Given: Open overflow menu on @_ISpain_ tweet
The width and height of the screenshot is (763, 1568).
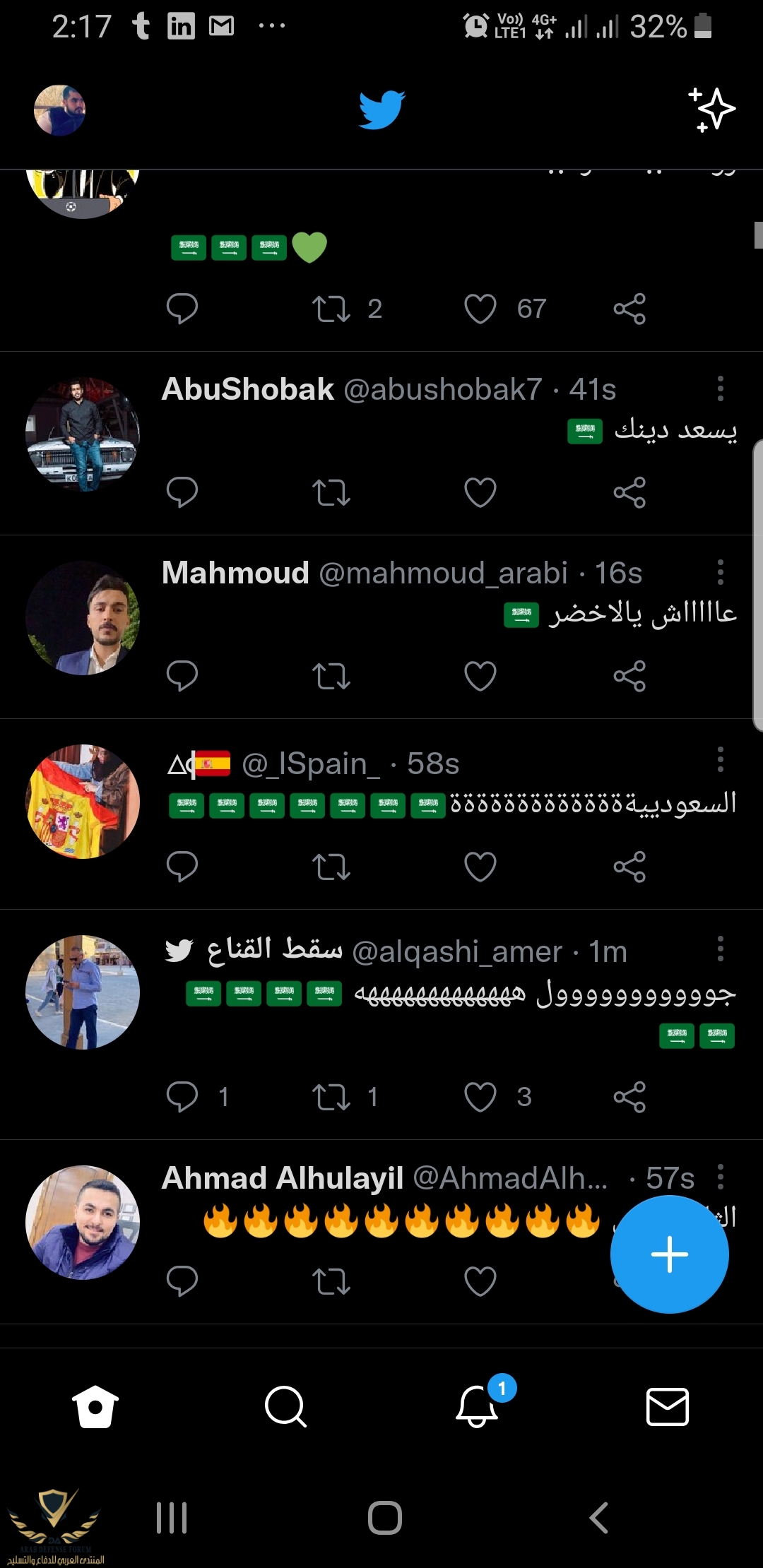Looking at the screenshot, I should [720, 759].
